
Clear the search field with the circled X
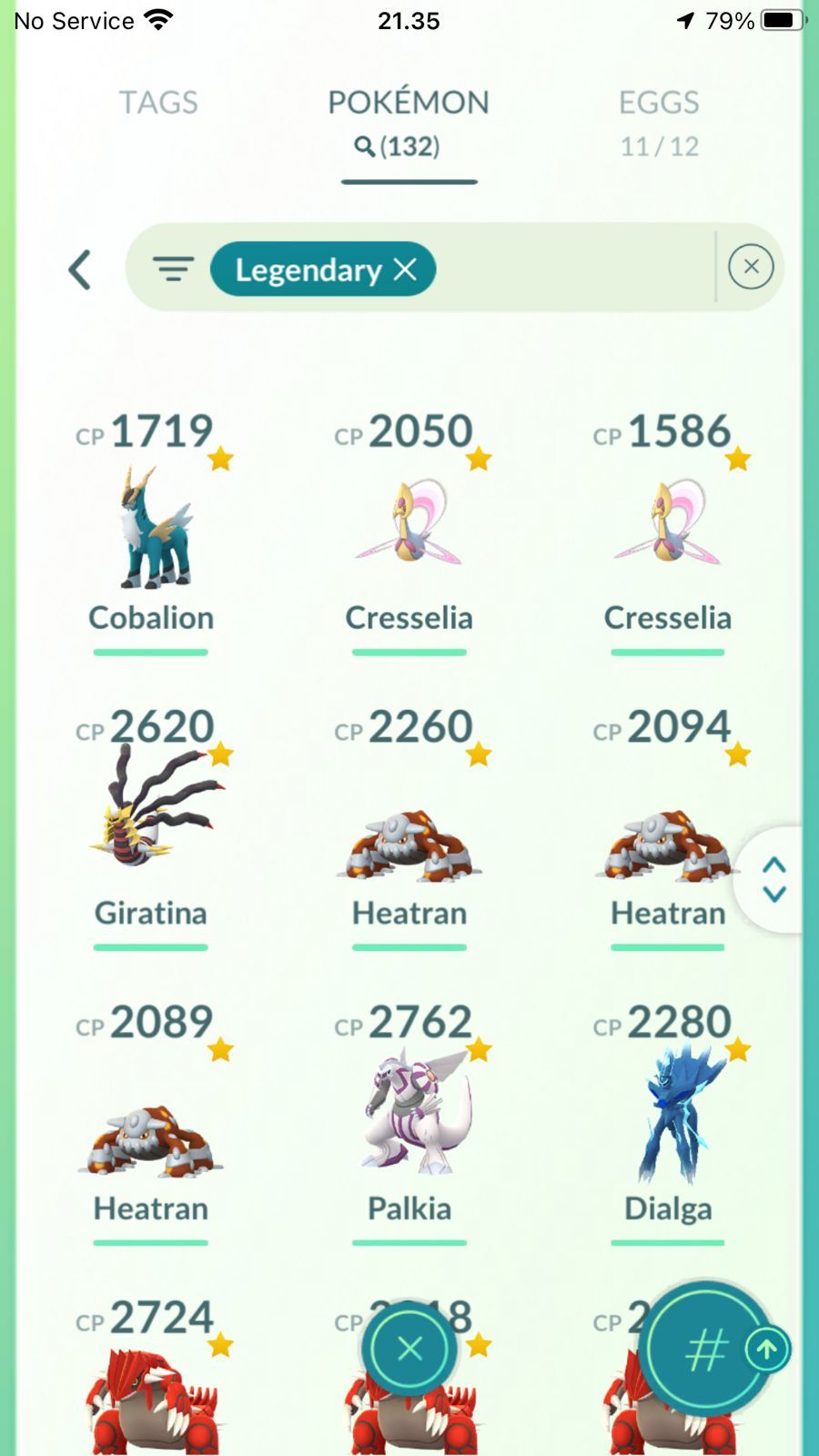(x=751, y=267)
